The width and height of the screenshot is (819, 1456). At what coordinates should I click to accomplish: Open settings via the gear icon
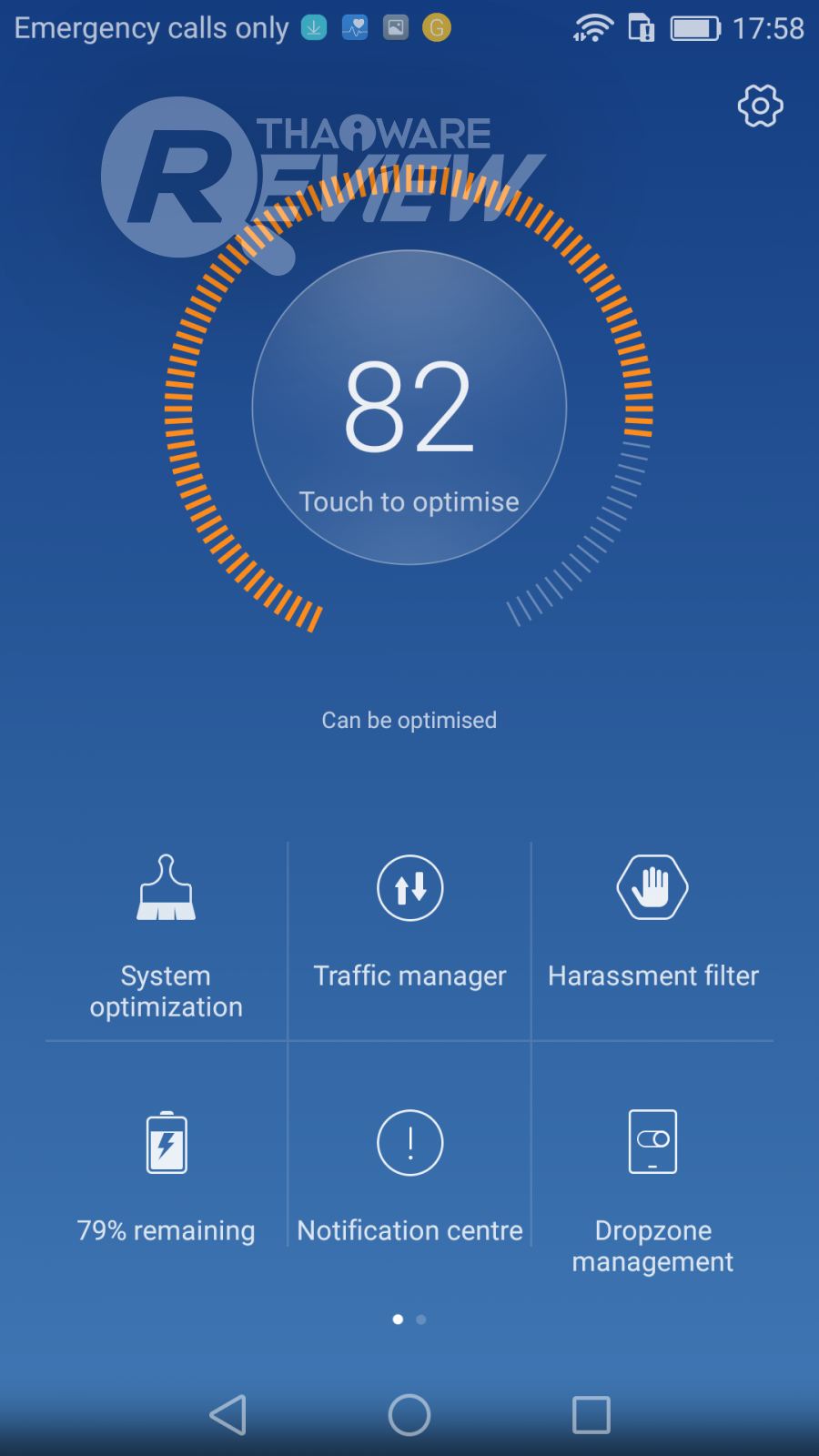760,106
